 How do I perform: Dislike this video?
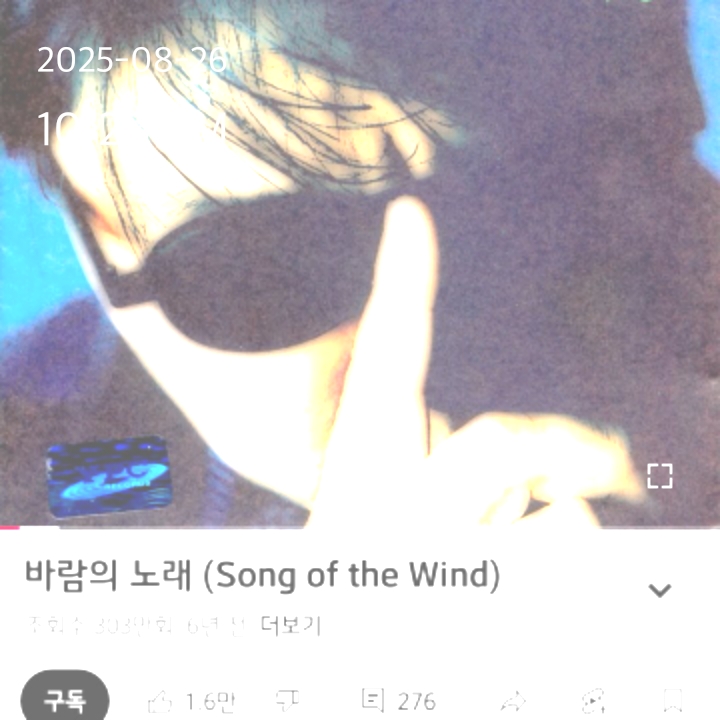pos(291,701)
